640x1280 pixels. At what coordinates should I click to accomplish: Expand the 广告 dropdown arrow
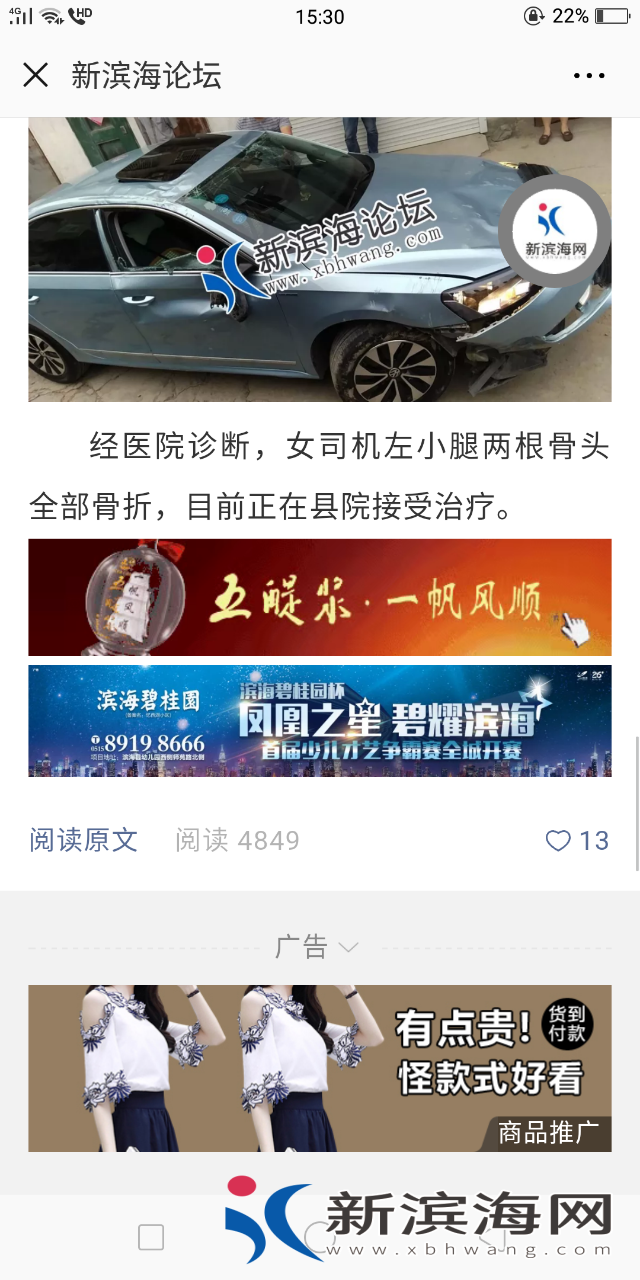[348, 947]
